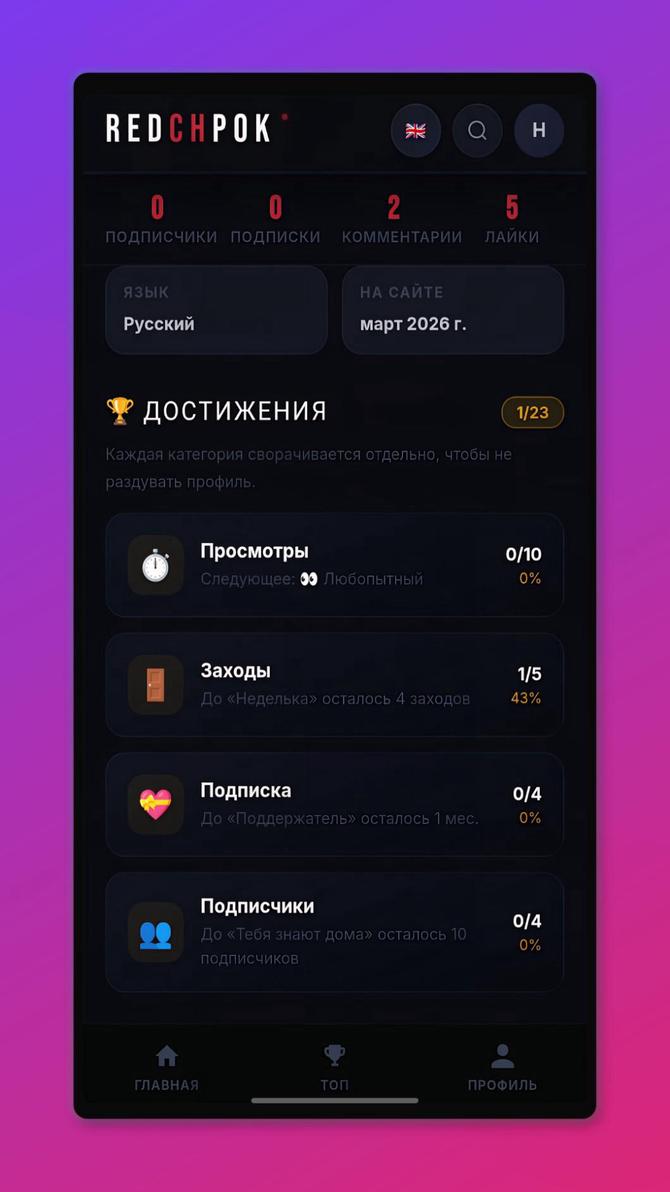This screenshot has width=670, height=1192.
Task: Select the Профиль tab
Action: tap(502, 1068)
